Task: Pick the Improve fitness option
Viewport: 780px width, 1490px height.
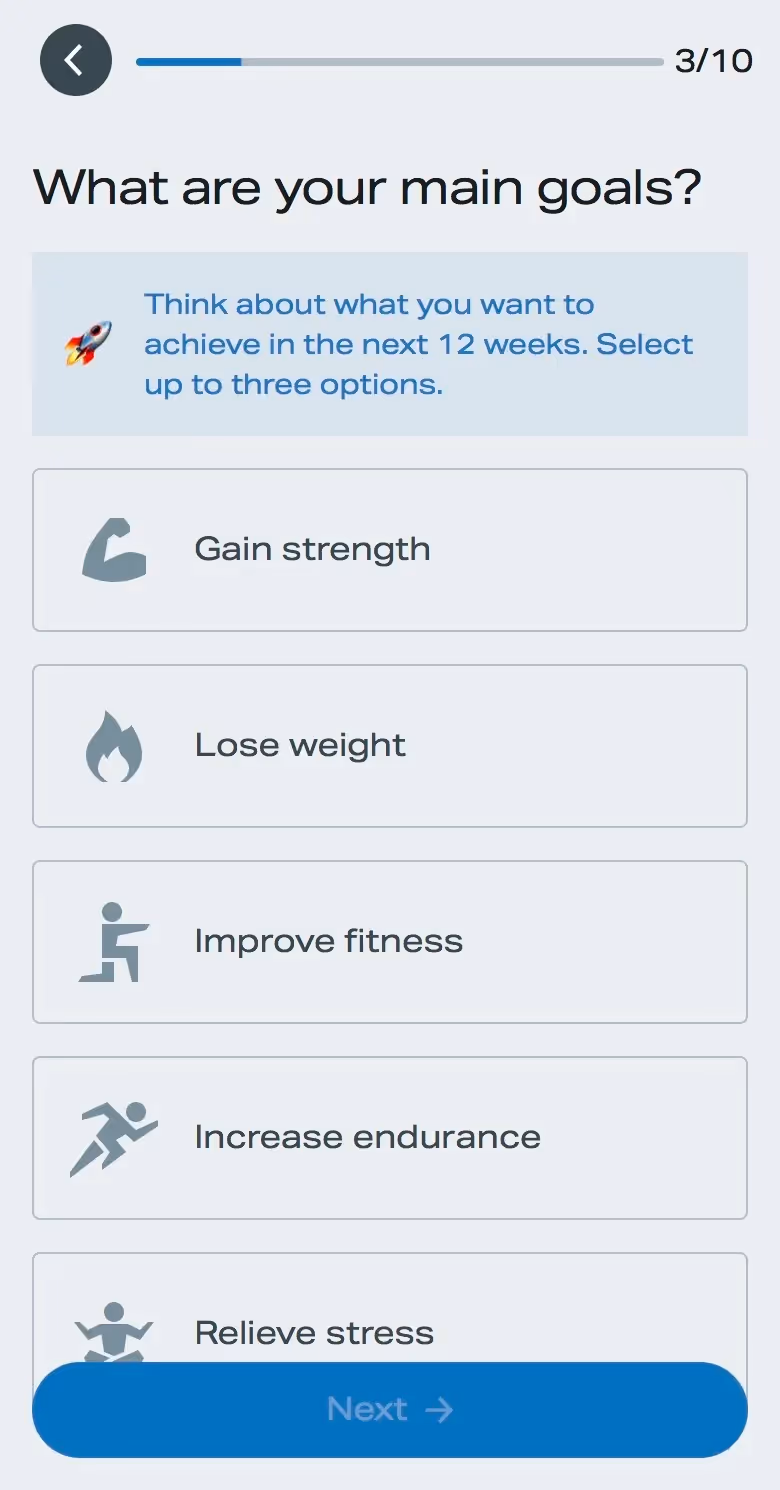Action: pyautogui.click(x=390, y=942)
